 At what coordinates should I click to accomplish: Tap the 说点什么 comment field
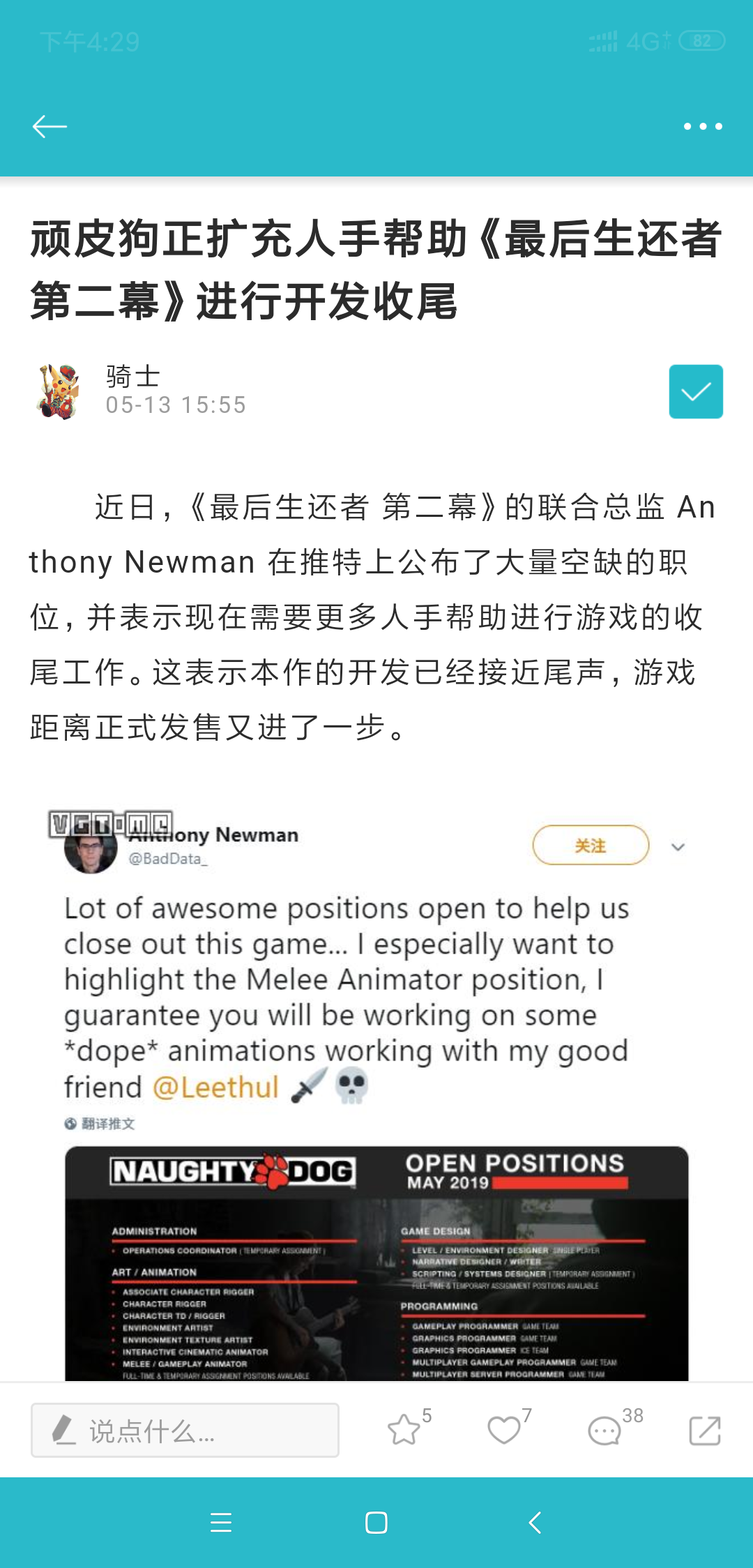pos(185,1431)
